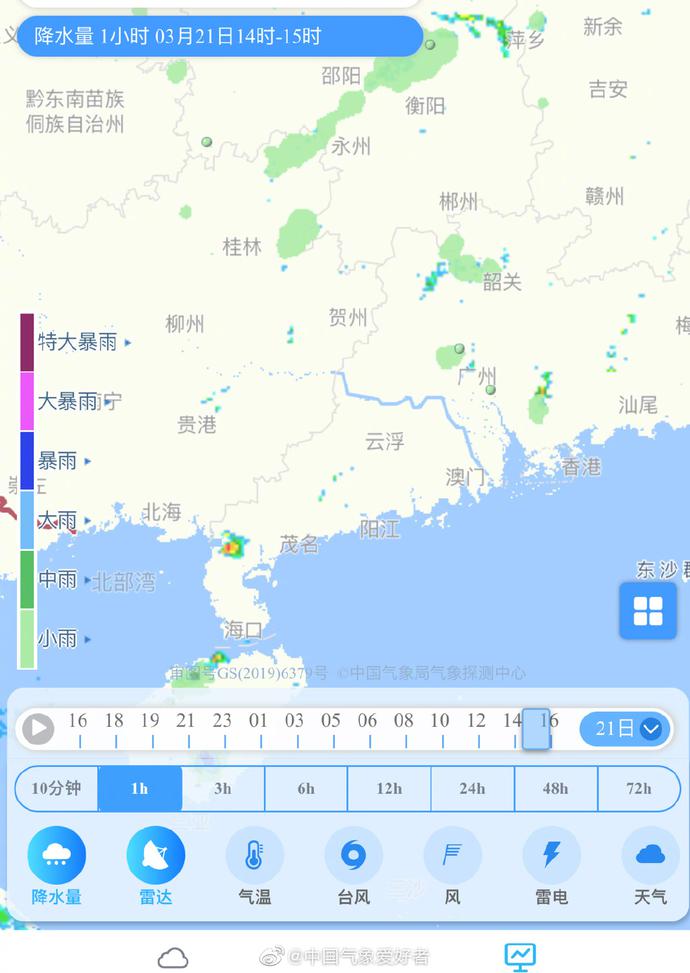Go to the cloud weather tab

173,957
